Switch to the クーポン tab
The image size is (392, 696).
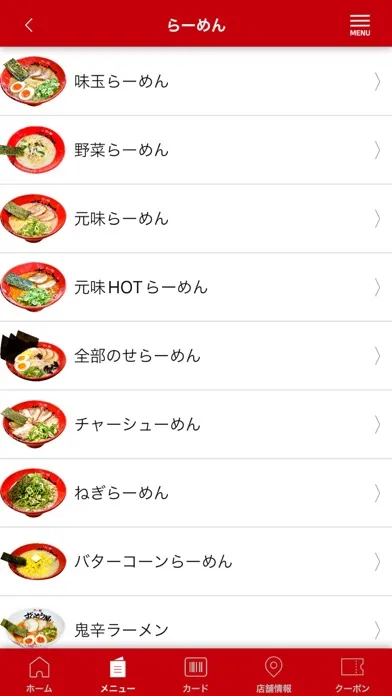[x=352, y=674]
